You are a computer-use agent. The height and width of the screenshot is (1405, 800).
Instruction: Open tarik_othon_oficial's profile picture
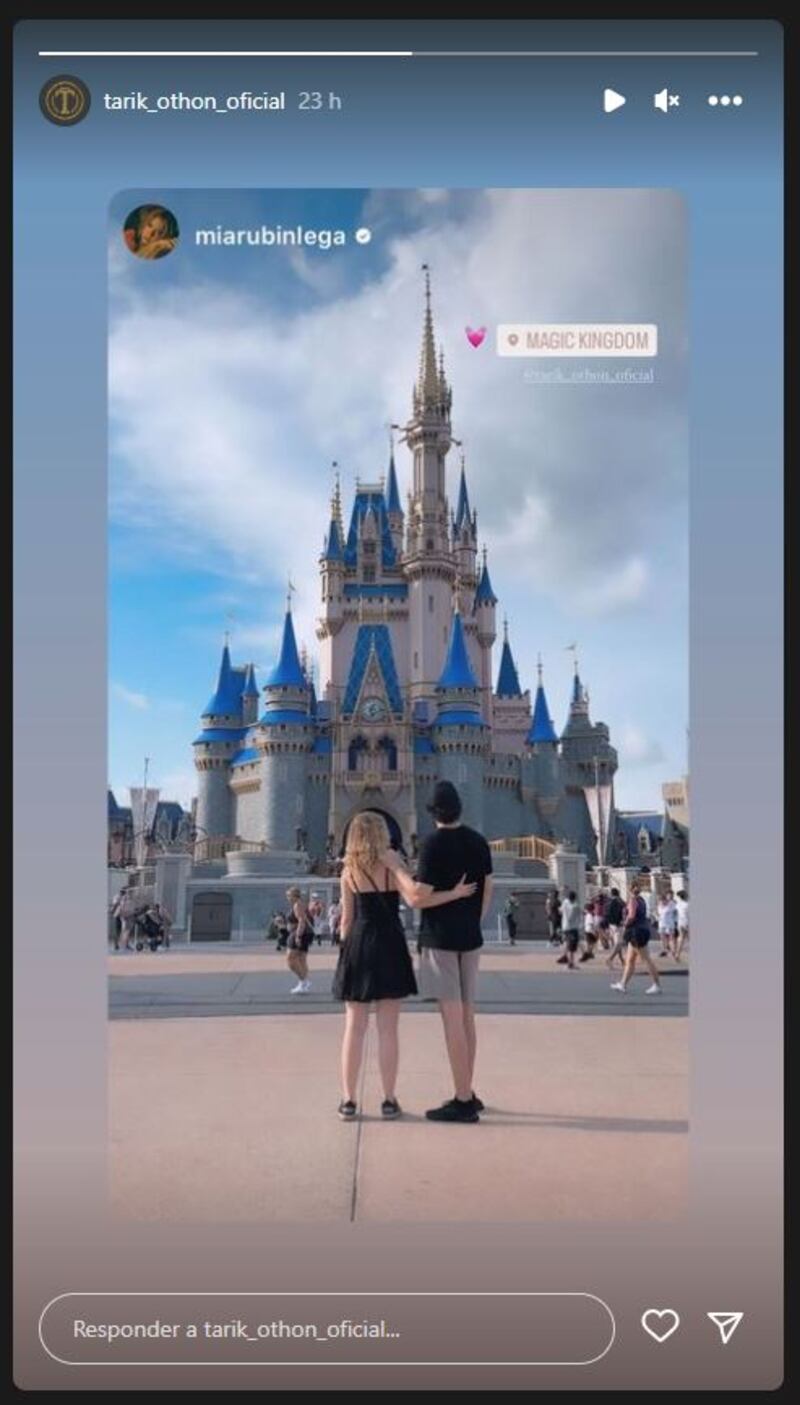tap(65, 101)
